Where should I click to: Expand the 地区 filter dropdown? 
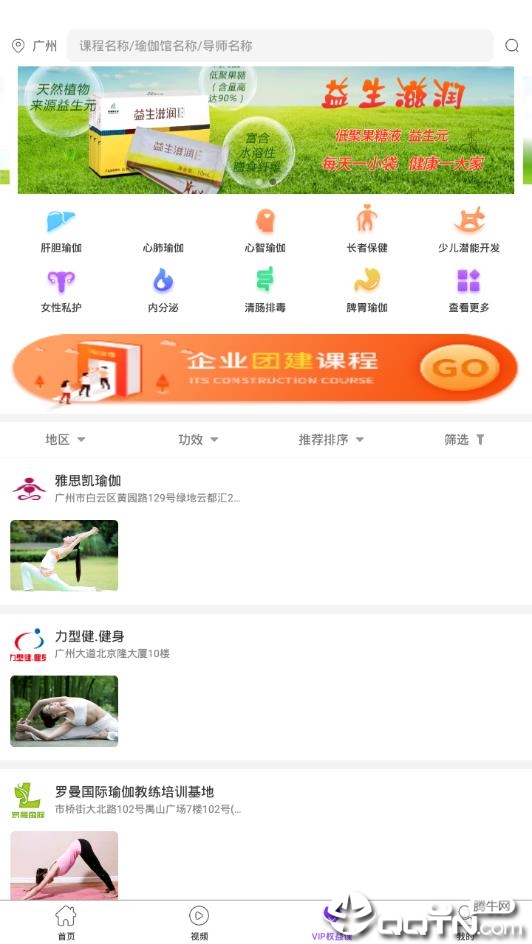point(65,439)
